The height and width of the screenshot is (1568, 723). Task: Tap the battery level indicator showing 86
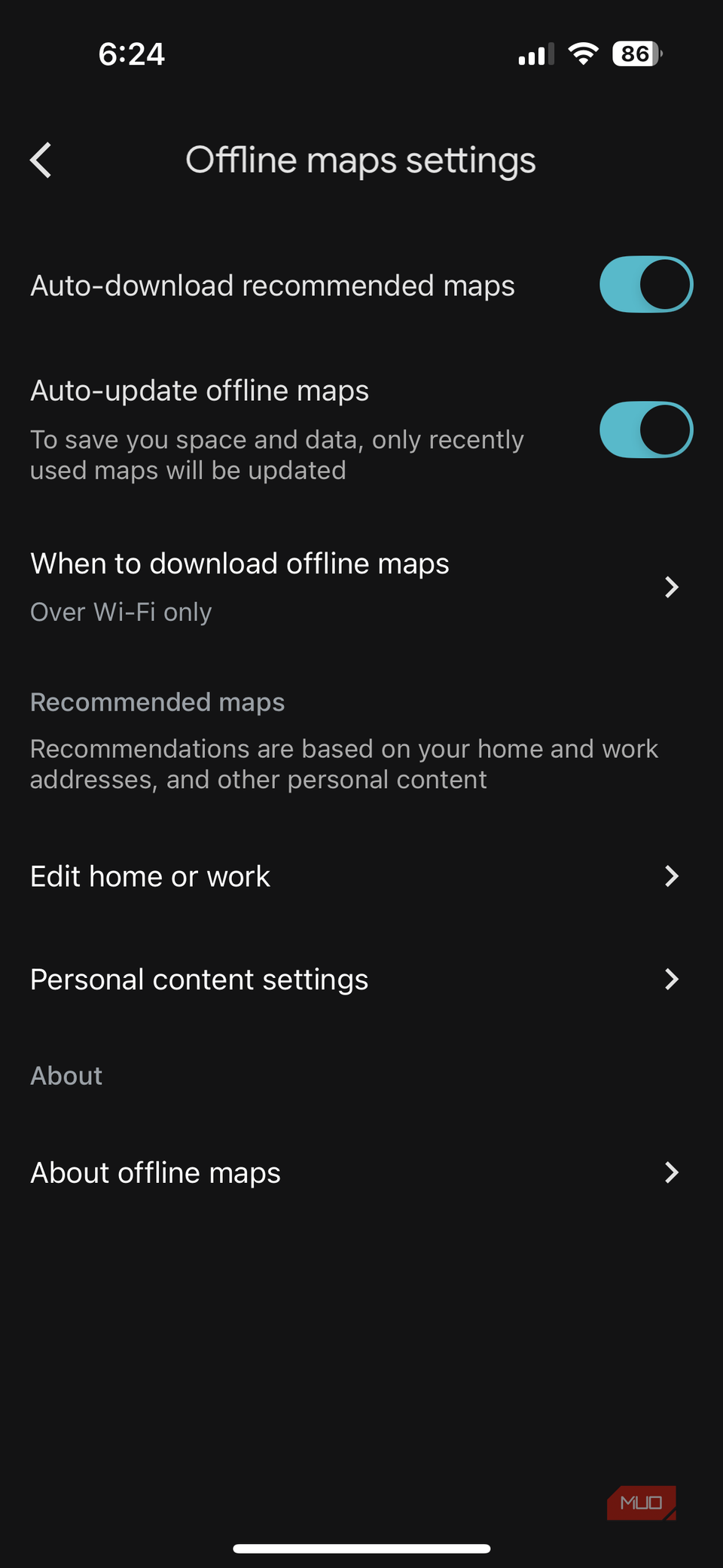635,53
